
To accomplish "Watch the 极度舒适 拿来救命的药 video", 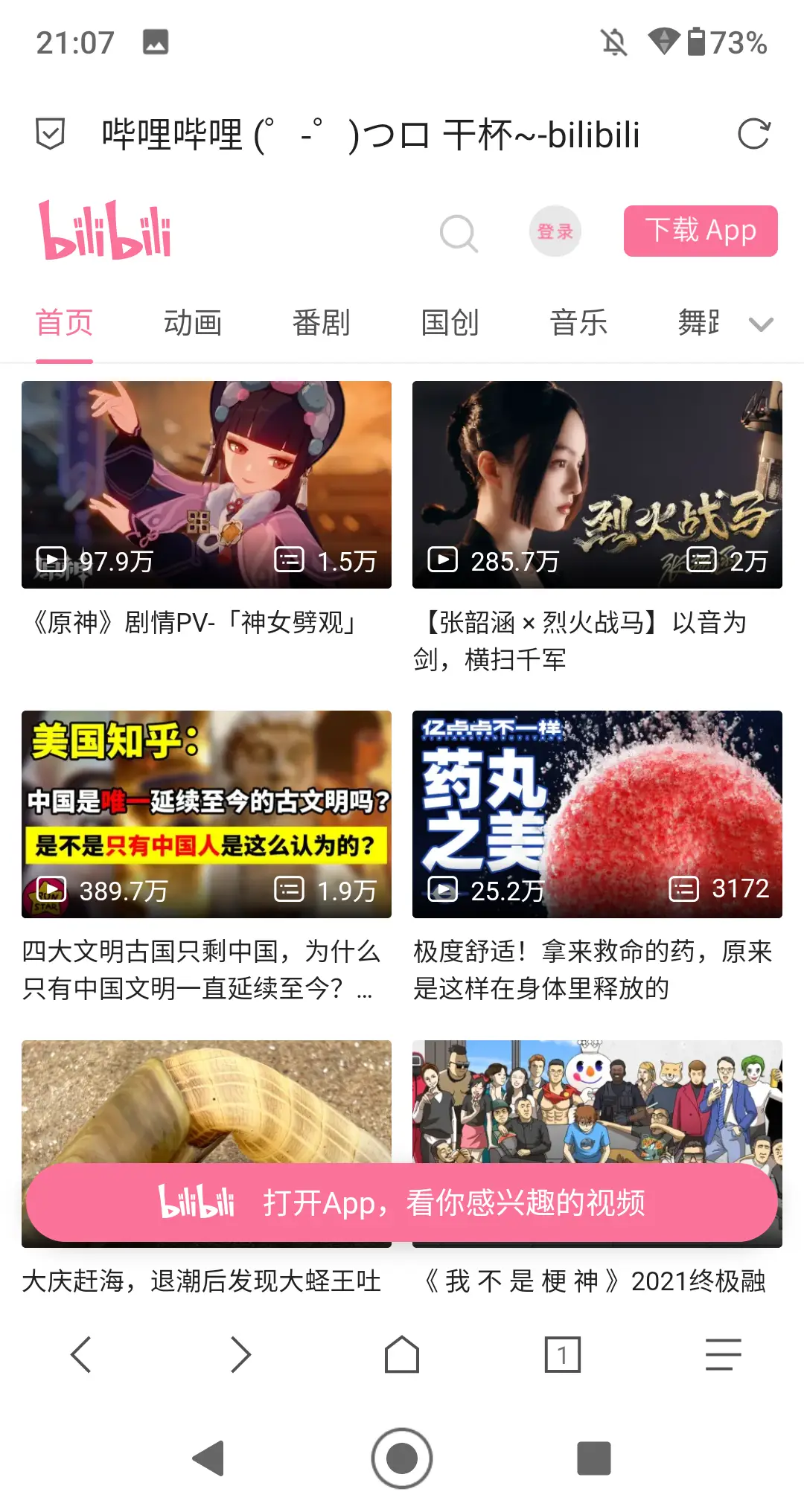I will tap(597, 815).
